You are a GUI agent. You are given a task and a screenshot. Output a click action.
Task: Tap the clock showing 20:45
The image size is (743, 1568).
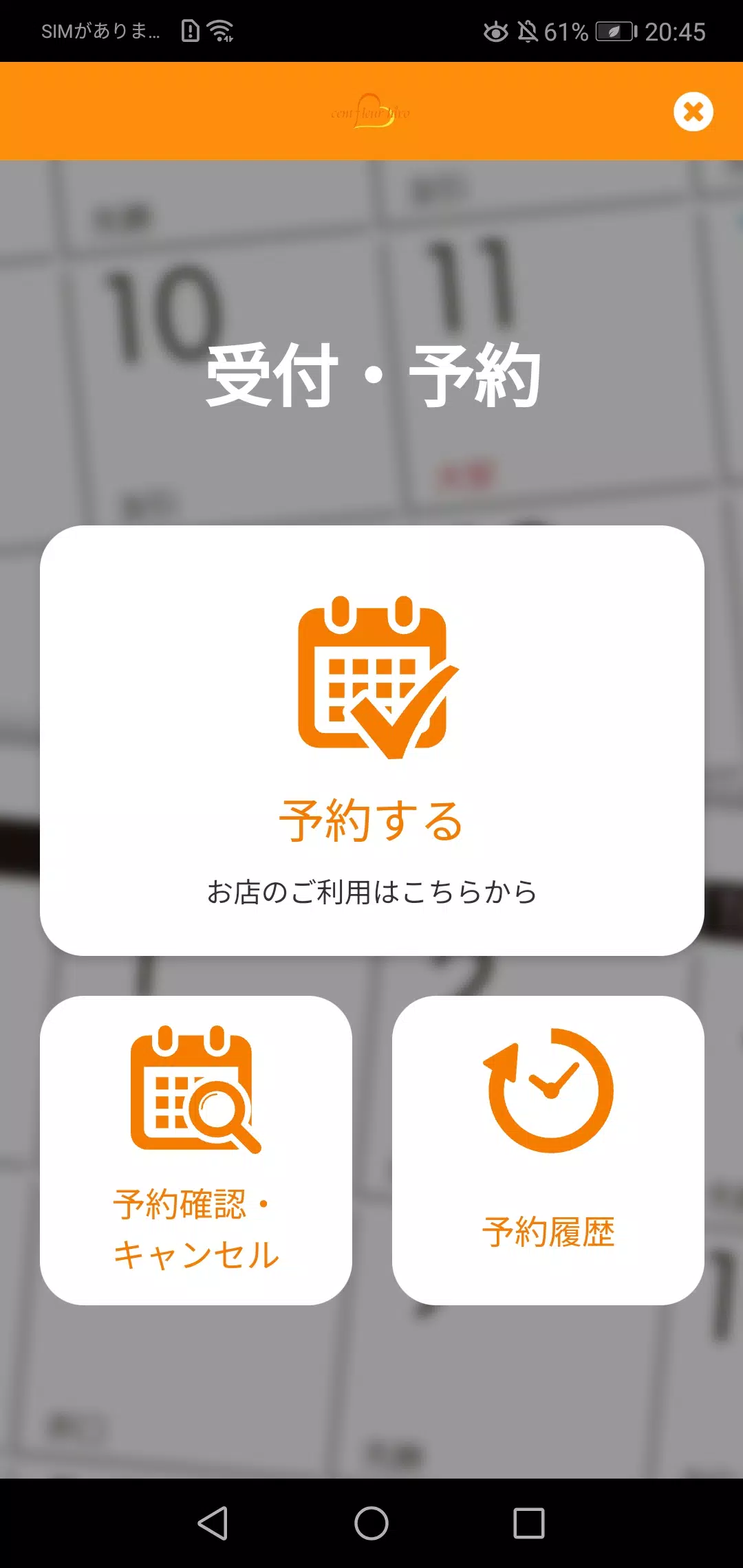[x=674, y=31]
